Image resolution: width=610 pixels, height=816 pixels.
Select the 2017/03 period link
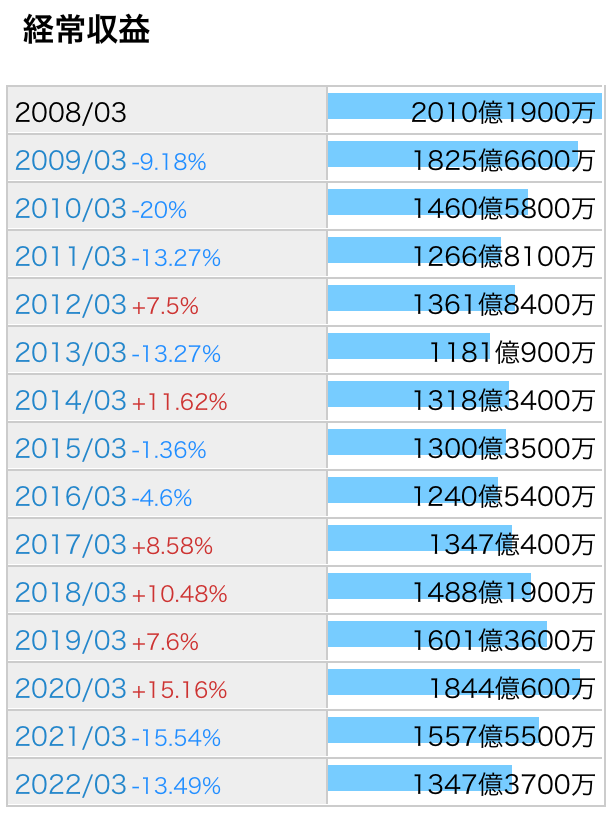click(71, 545)
